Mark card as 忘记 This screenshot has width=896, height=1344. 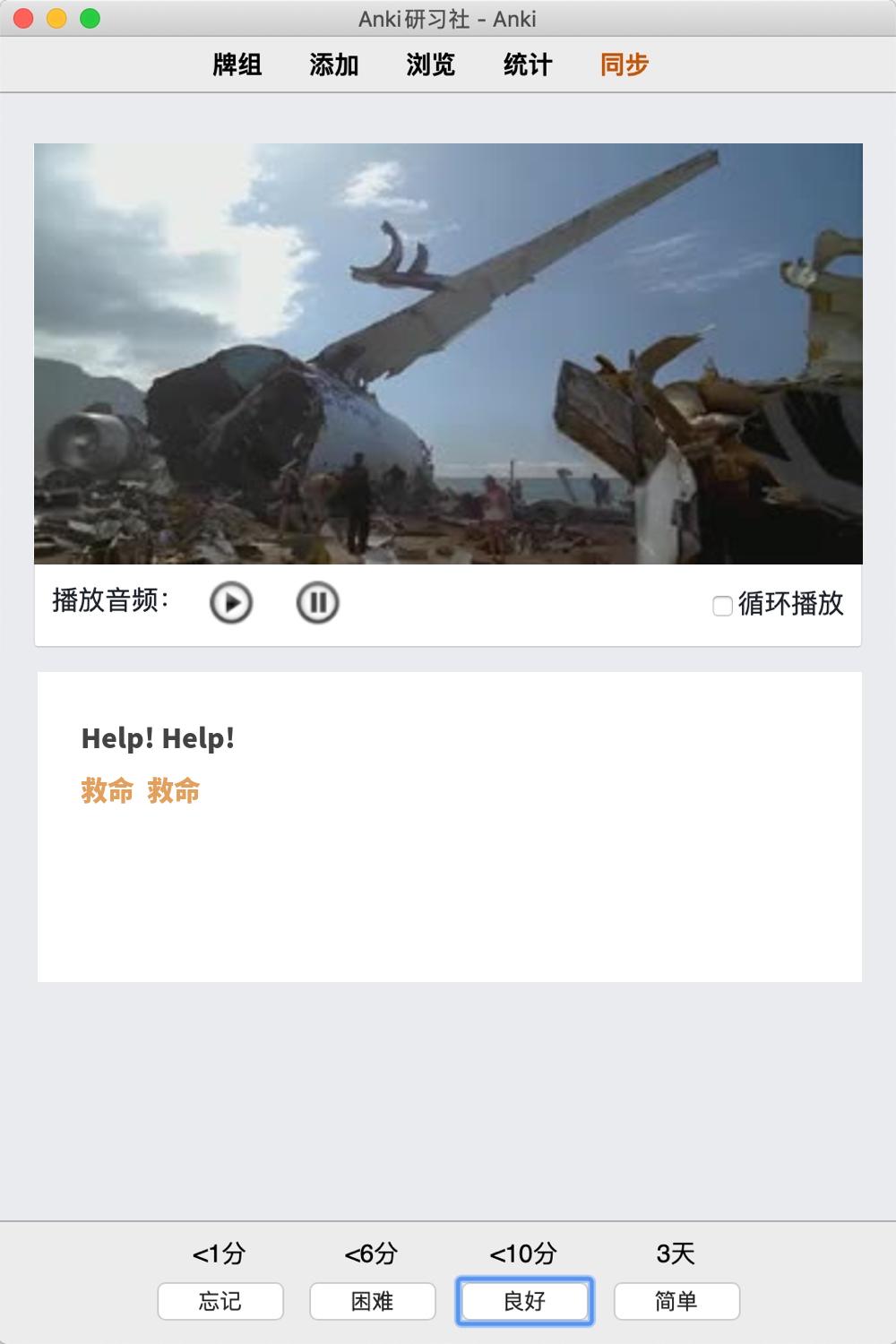click(220, 1301)
